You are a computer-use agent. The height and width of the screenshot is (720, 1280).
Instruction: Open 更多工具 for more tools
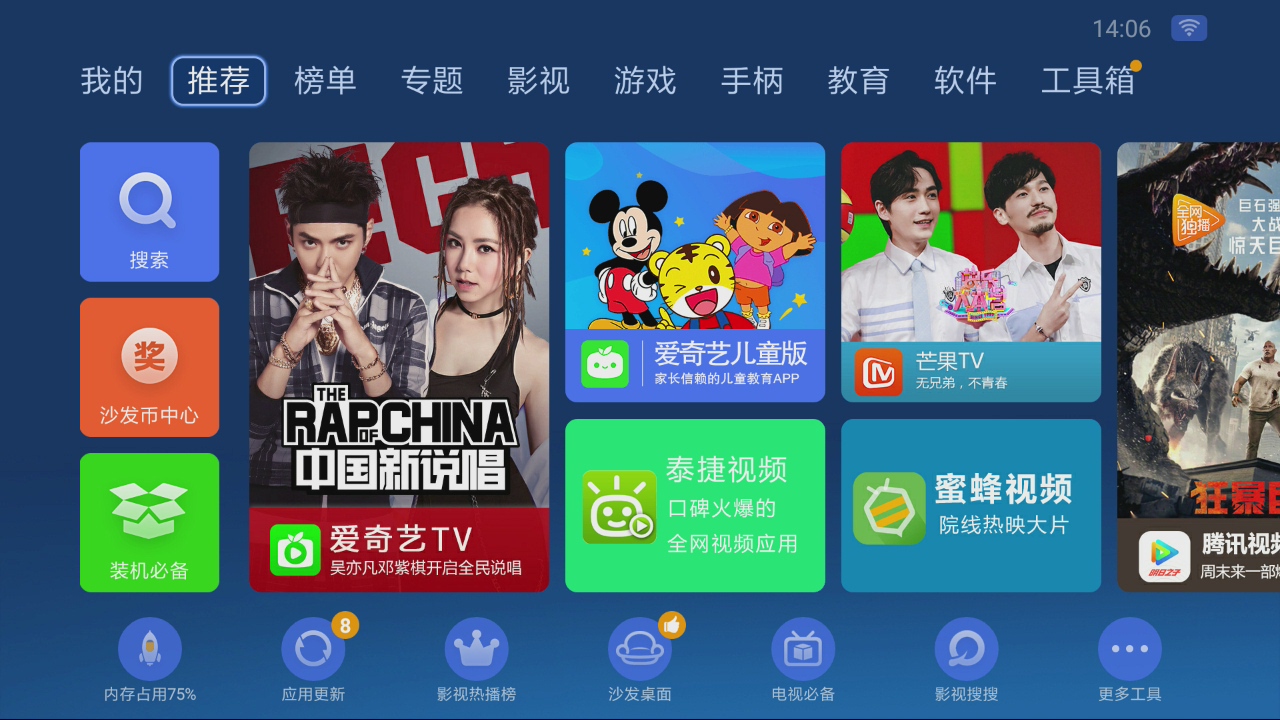[1129, 660]
